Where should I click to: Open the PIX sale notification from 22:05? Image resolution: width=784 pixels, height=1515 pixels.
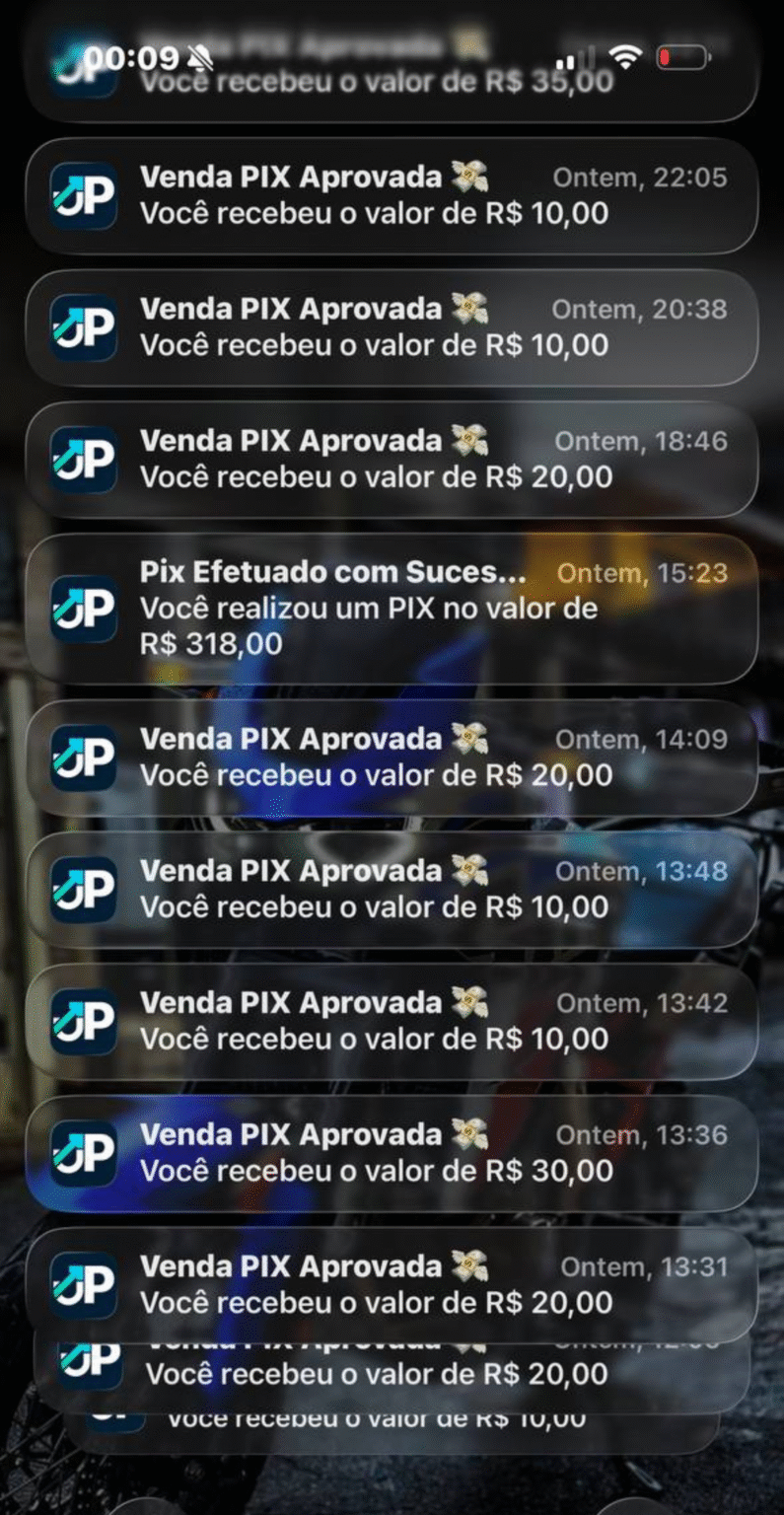[x=392, y=195]
